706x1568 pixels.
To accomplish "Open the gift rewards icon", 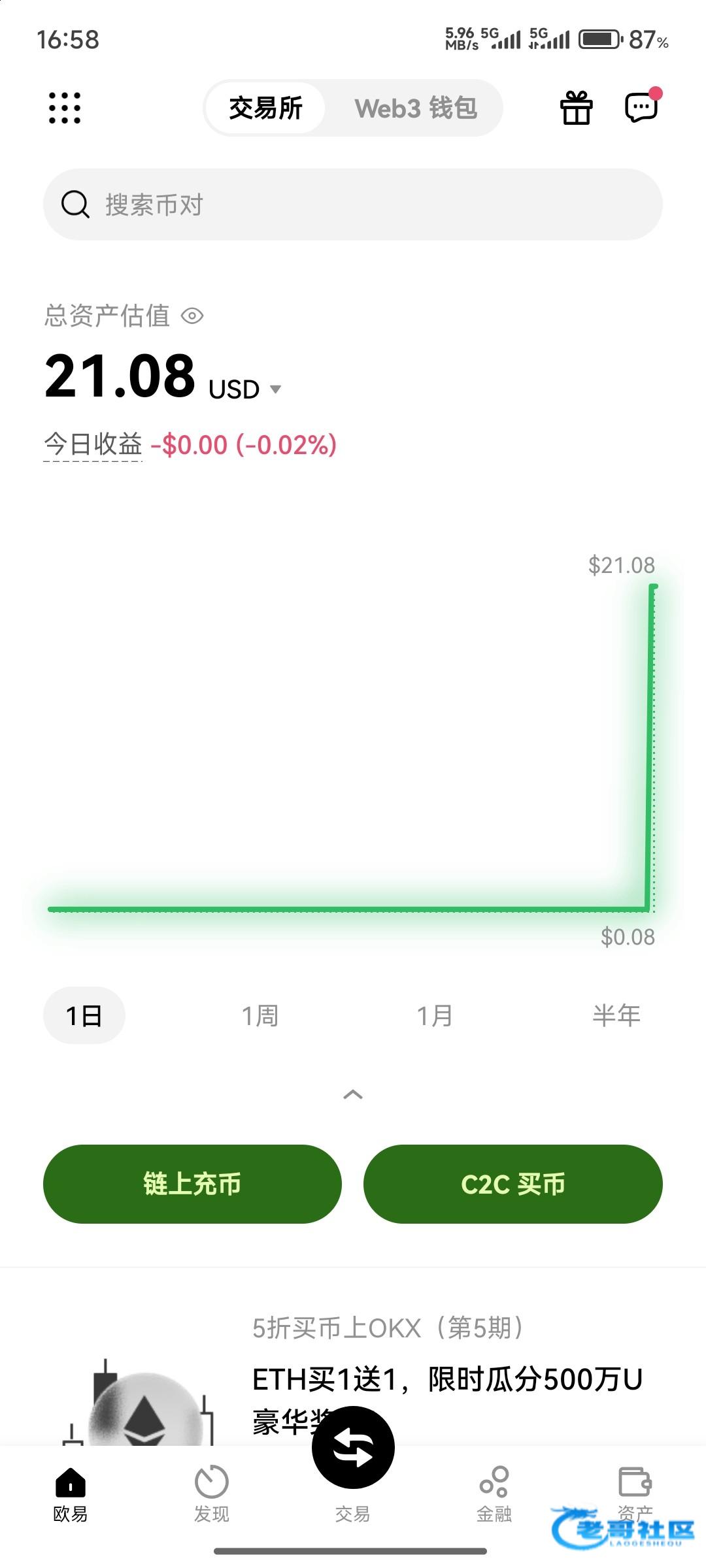I will click(x=576, y=108).
